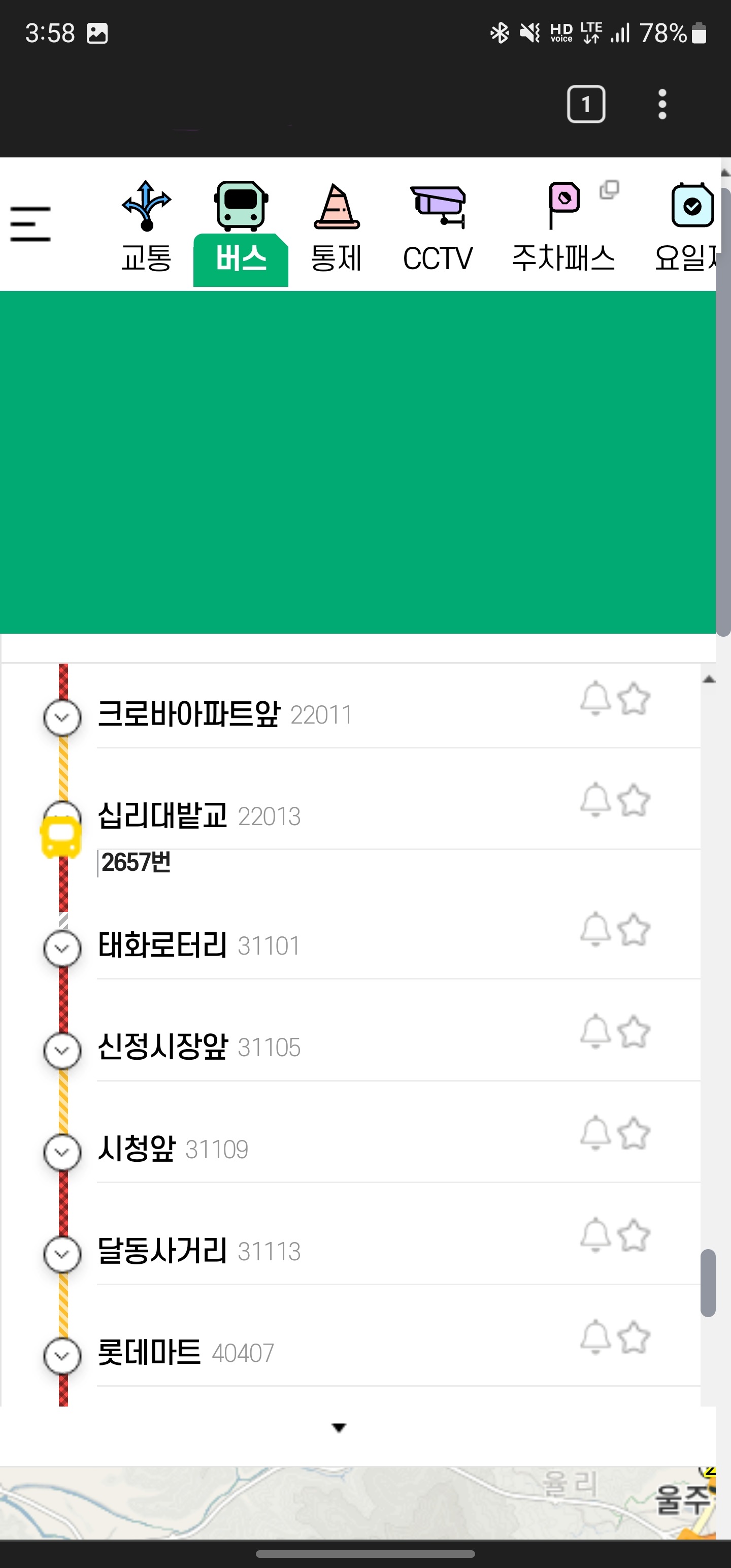Tap bus 2657 marker on the route
The height and width of the screenshot is (1568, 731).
coord(61,837)
